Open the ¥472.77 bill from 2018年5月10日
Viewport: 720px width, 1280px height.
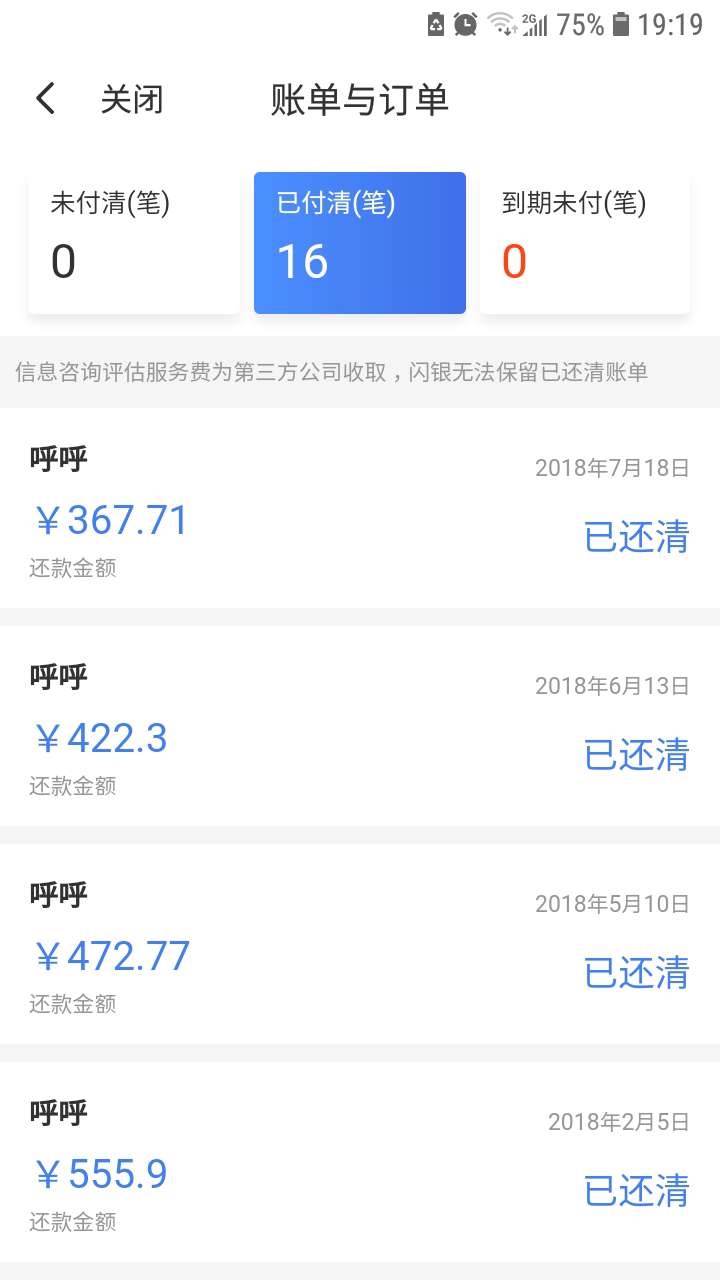coord(360,944)
